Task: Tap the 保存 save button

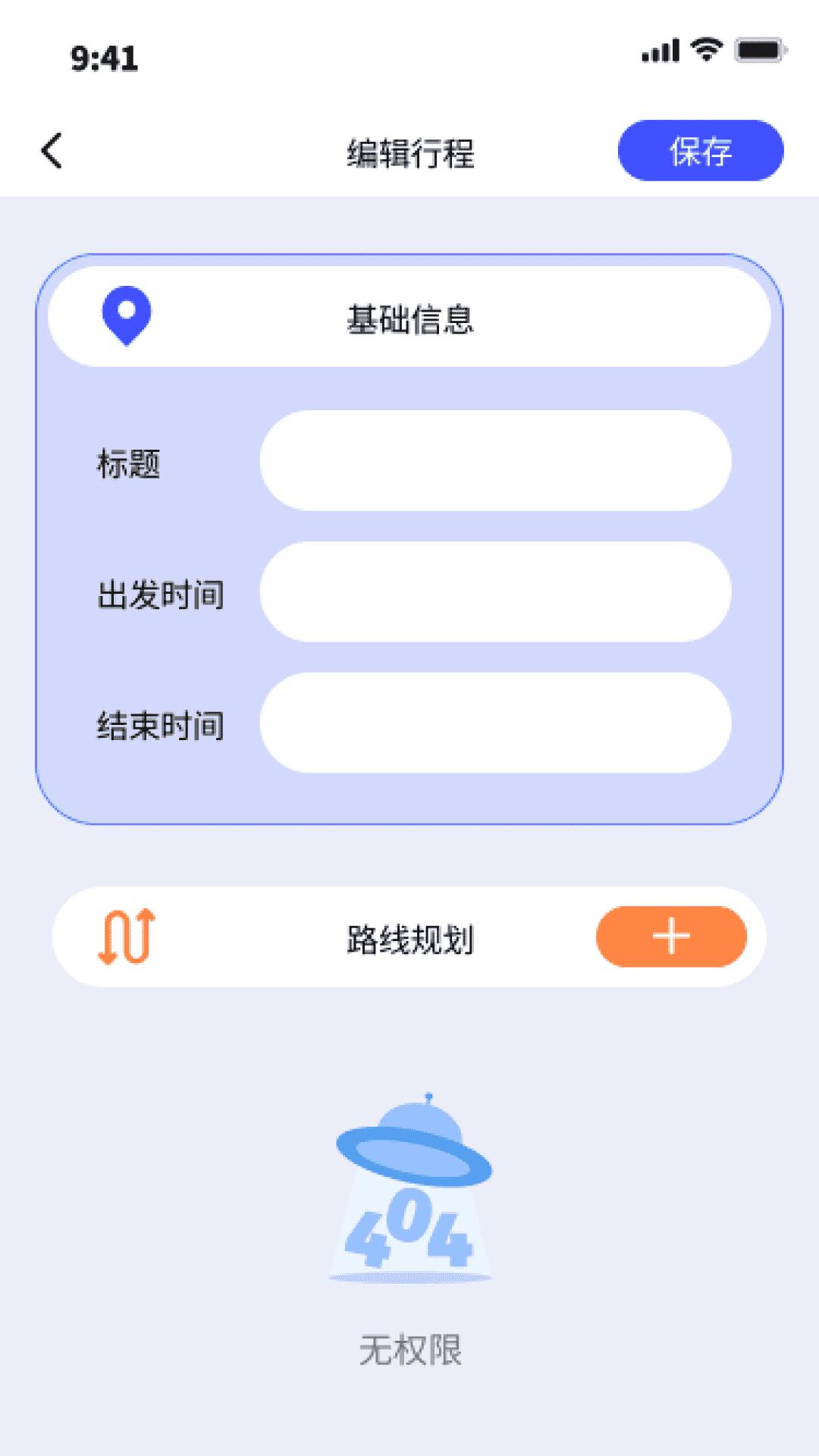Action: pyautogui.click(x=700, y=151)
